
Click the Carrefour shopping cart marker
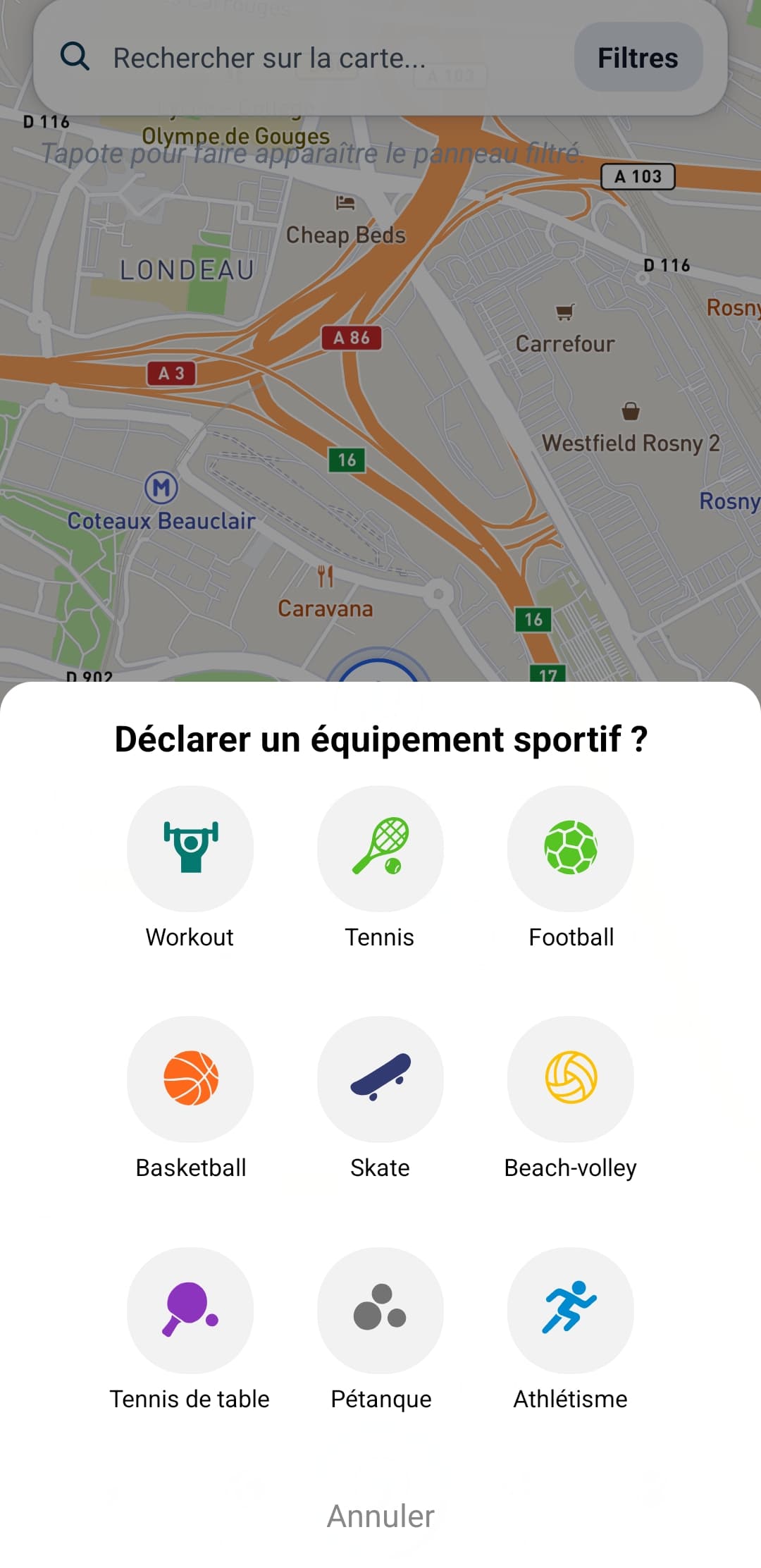(565, 311)
